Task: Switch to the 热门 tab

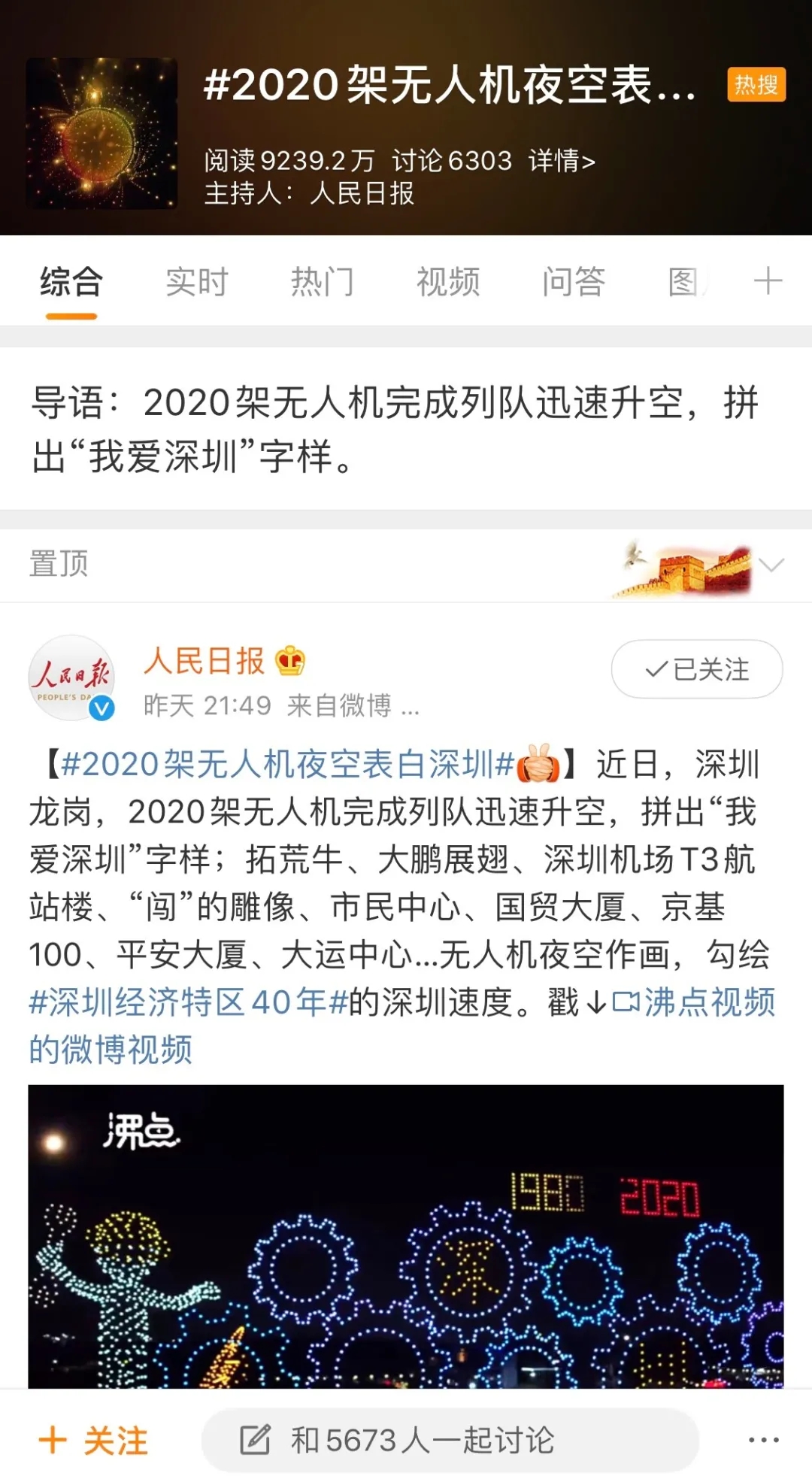Action: [323, 282]
